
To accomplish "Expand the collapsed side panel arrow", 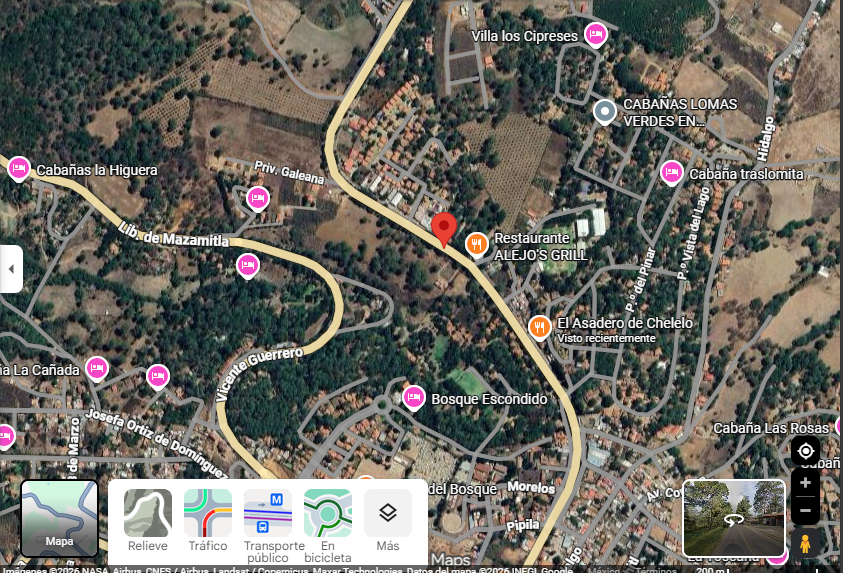I will (11, 269).
